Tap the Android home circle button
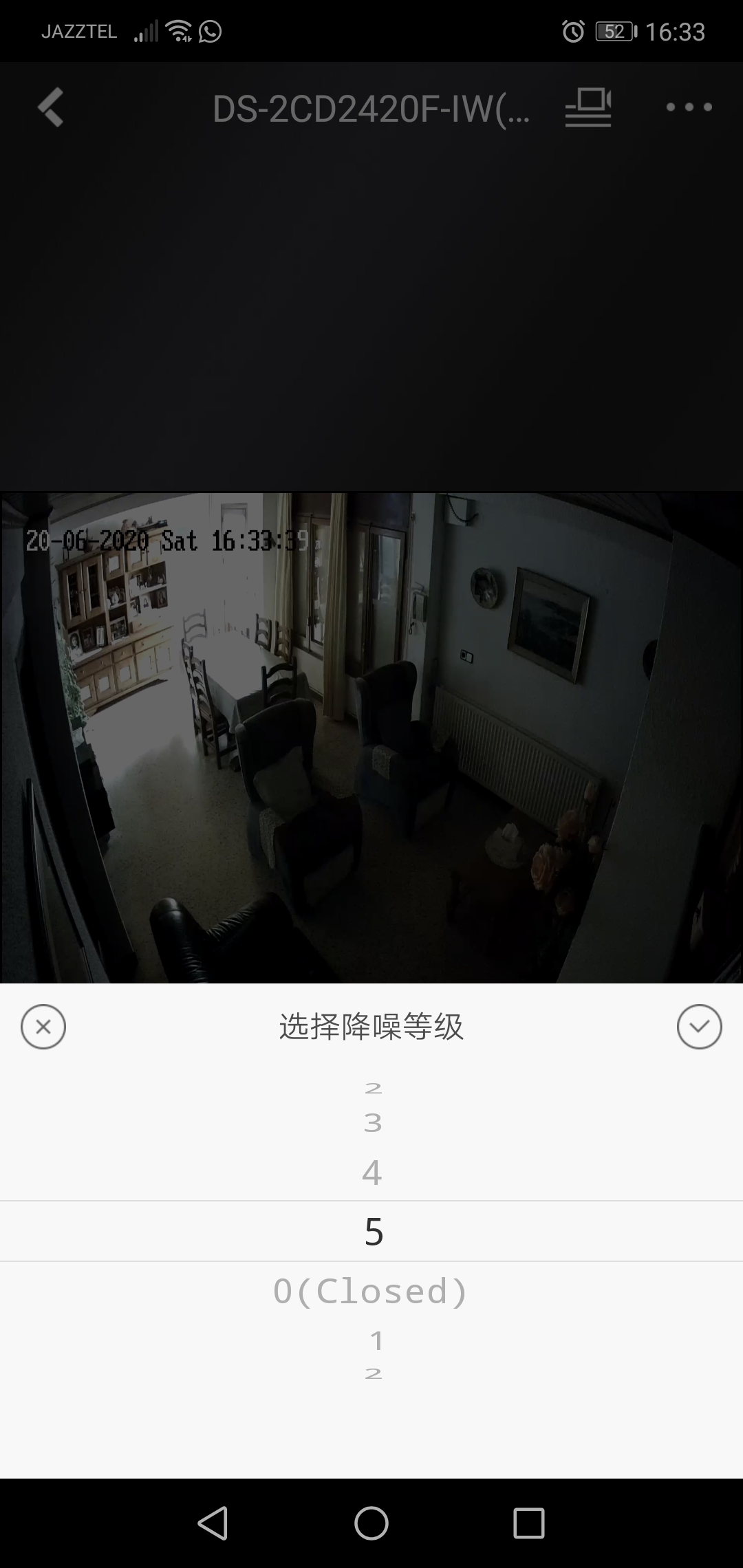 371,1523
